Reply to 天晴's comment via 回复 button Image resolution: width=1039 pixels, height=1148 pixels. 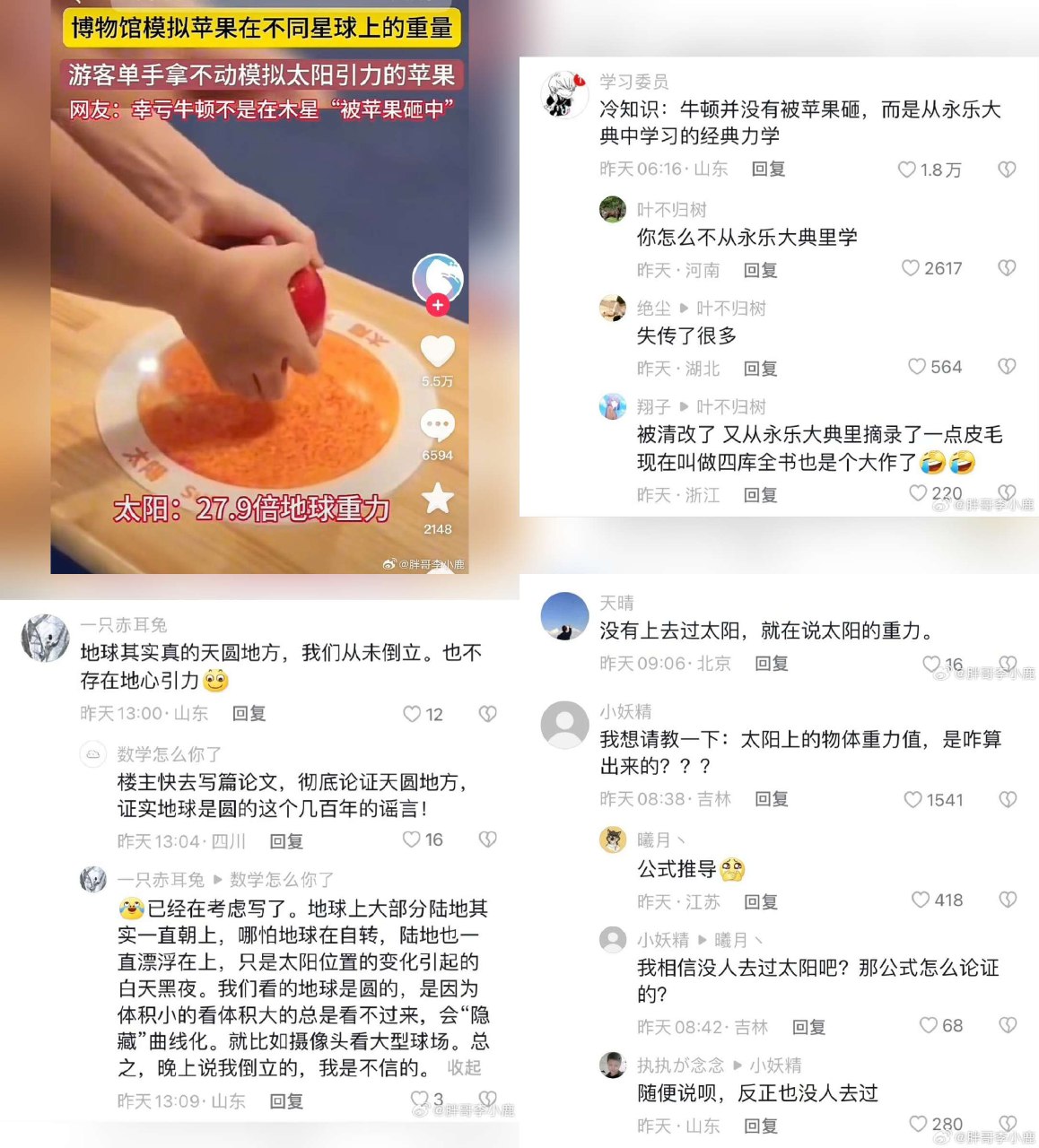[x=771, y=664]
